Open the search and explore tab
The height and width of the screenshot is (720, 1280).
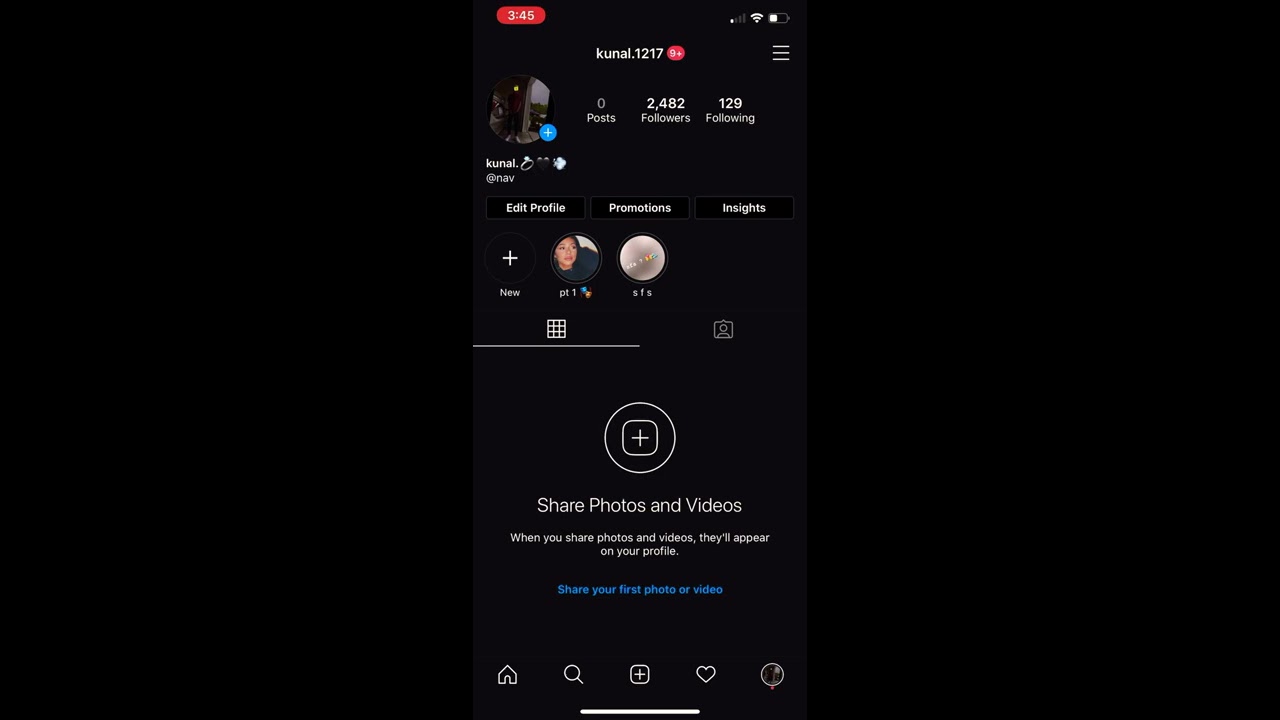pos(574,675)
